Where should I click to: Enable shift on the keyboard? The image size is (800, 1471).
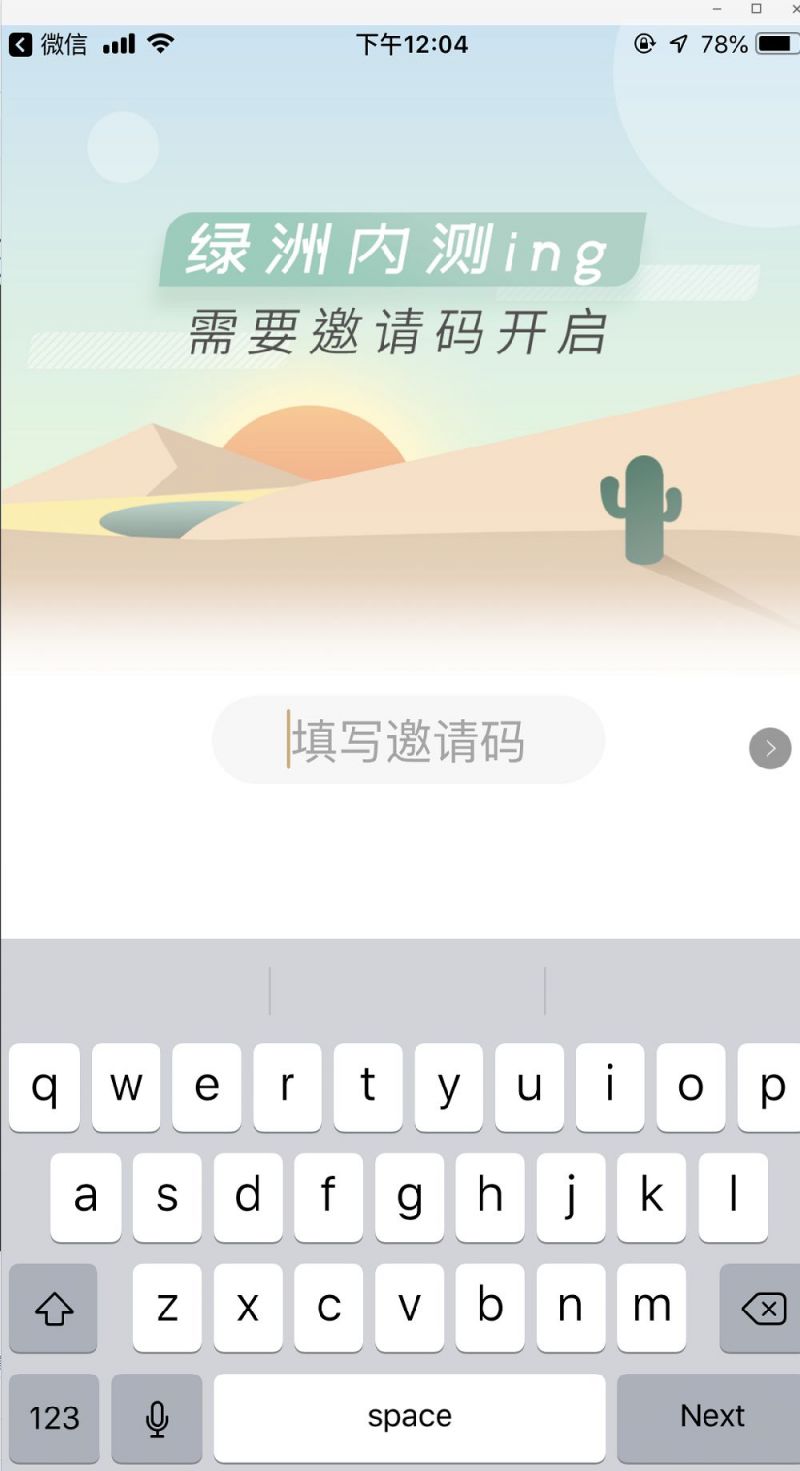[x=54, y=1308]
